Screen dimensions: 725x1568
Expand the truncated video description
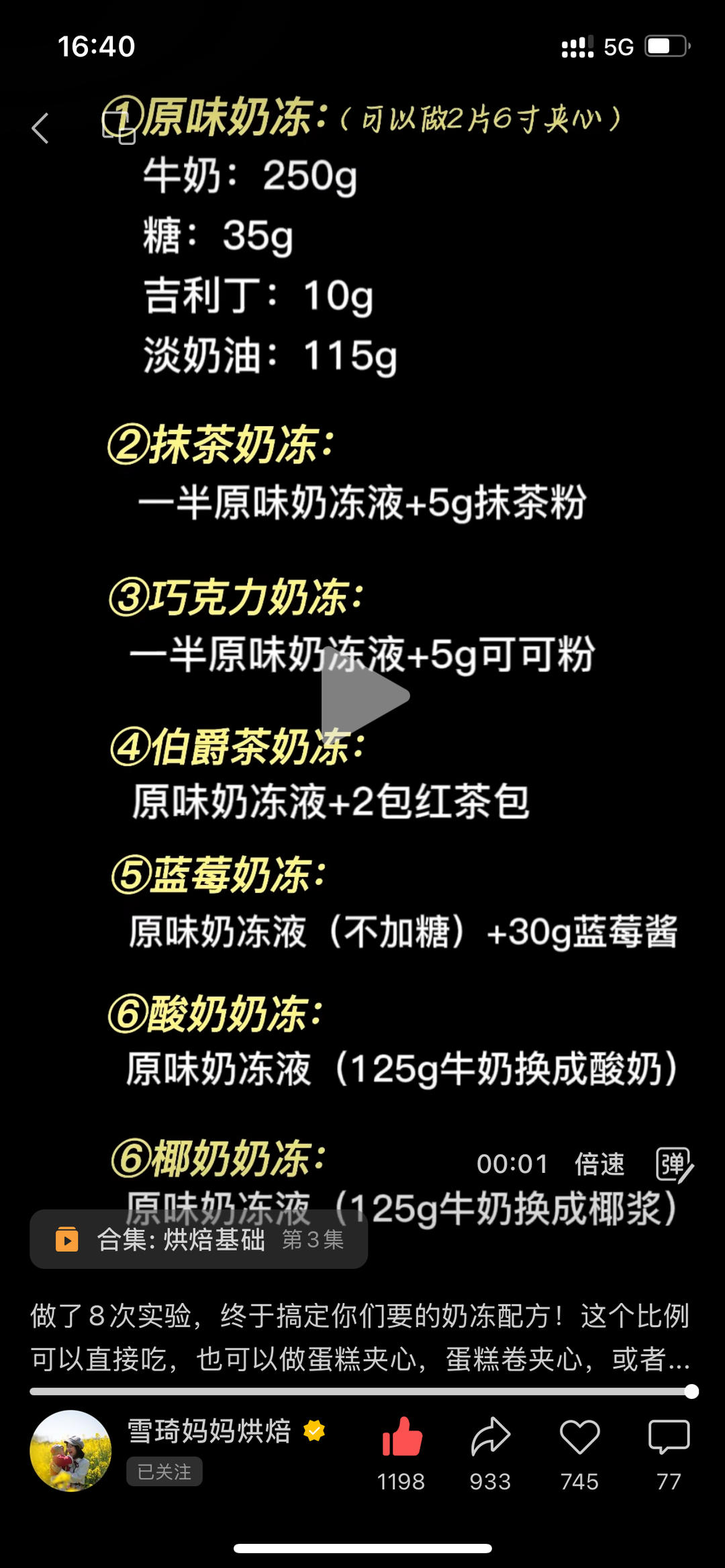[x=679, y=1360]
